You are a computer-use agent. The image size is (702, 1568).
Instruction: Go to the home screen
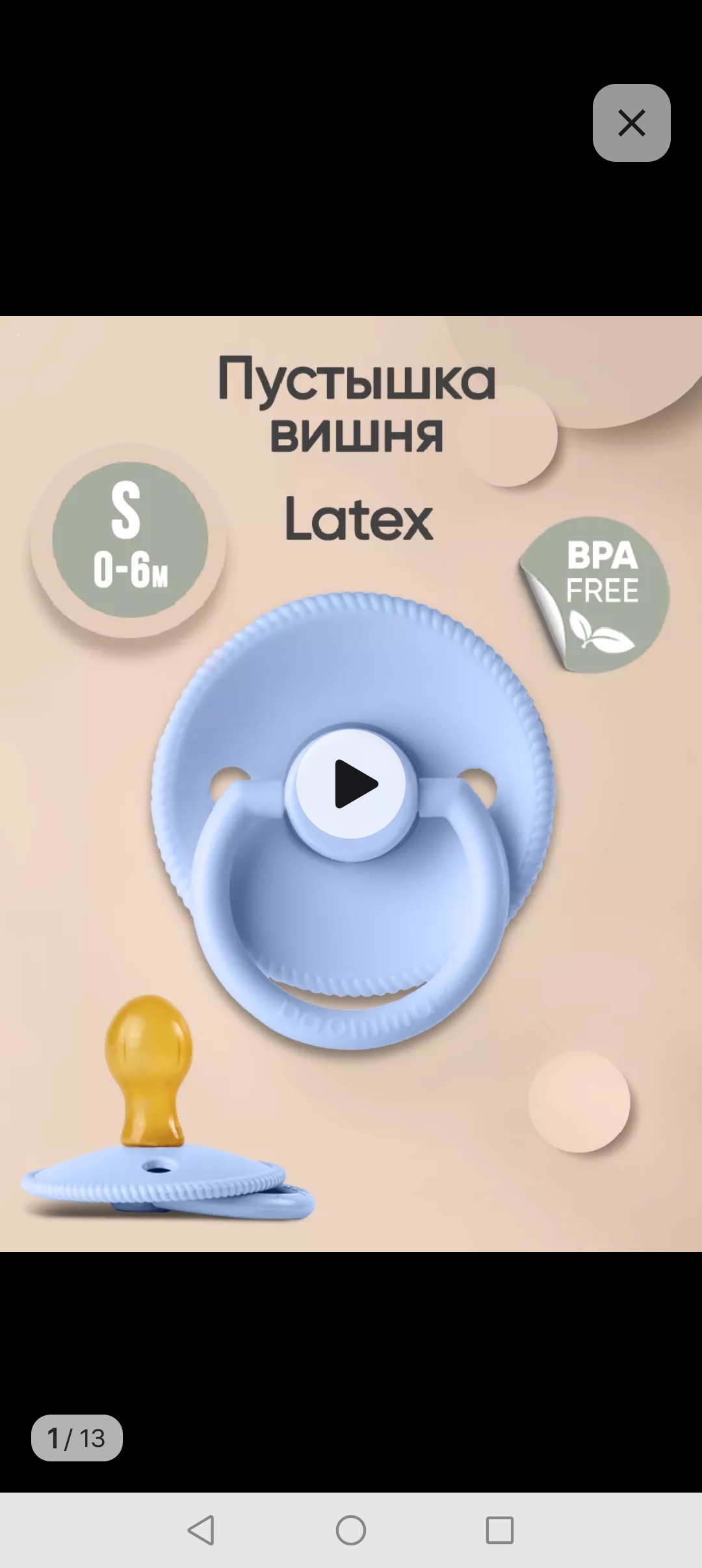pyautogui.click(x=351, y=1530)
